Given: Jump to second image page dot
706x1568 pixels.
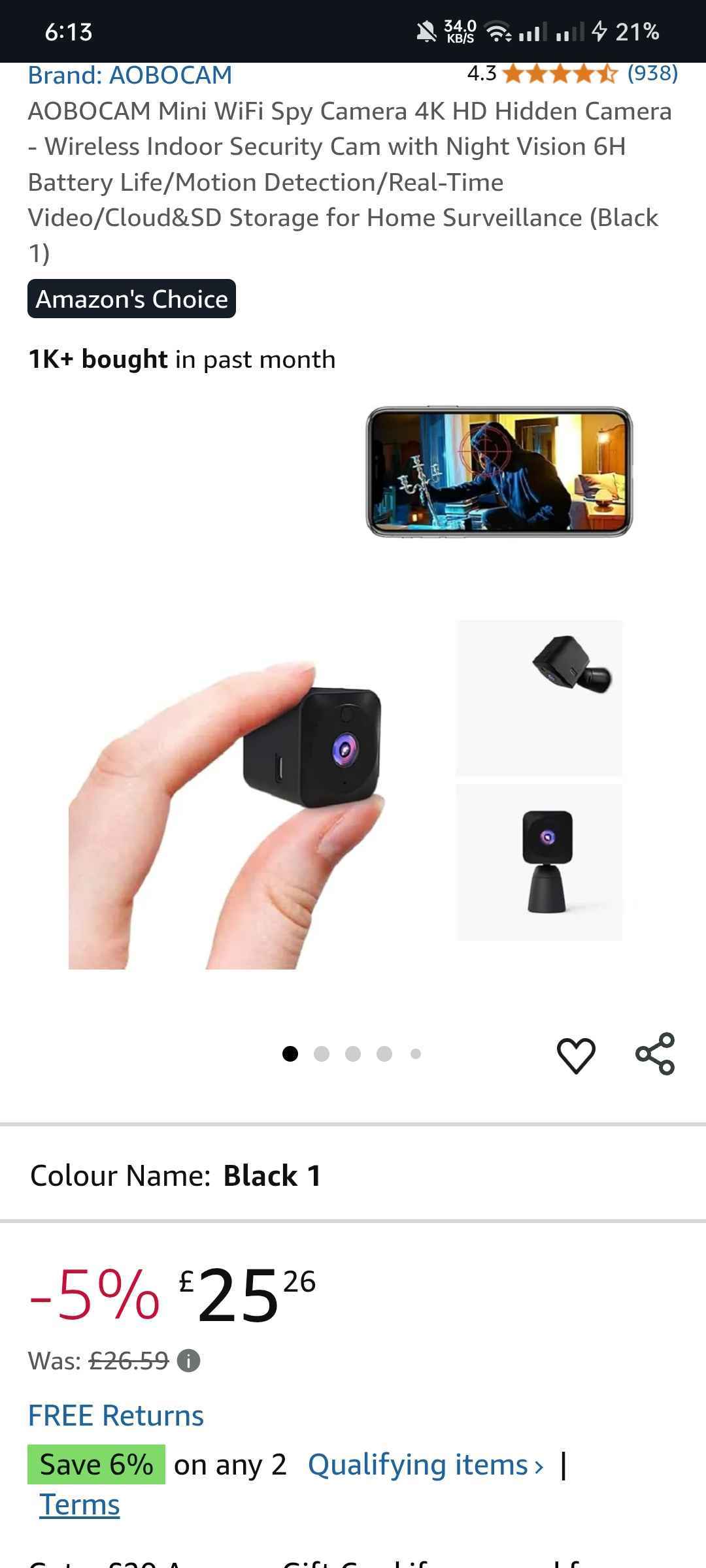Looking at the screenshot, I should tap(321, 1054).
